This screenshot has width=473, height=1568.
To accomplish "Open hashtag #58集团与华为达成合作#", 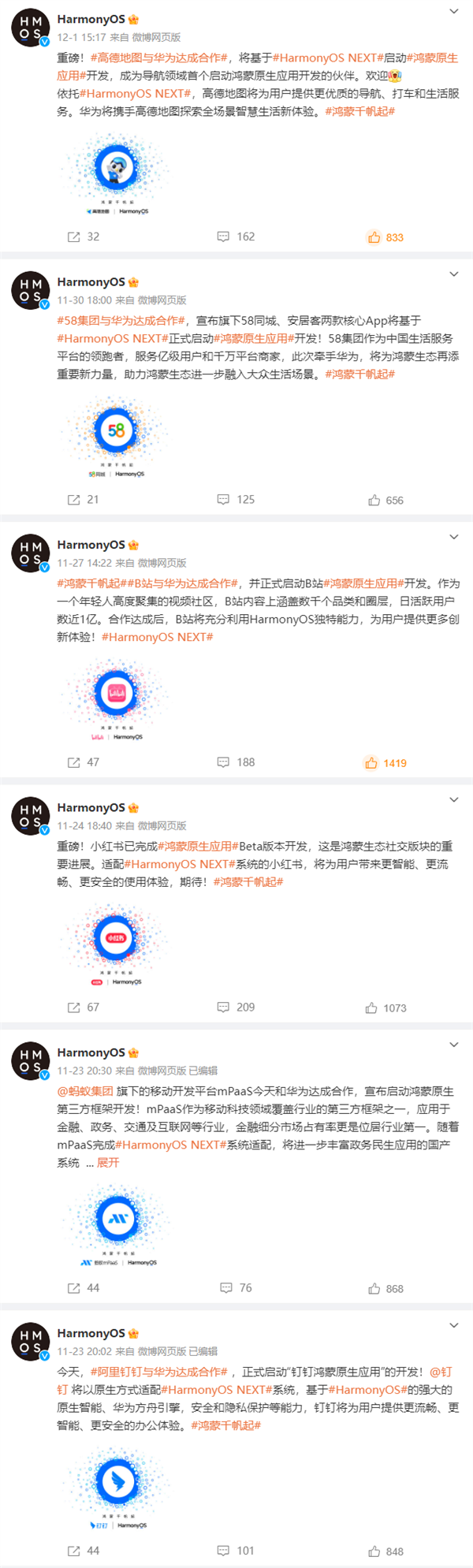I will 121,320.
